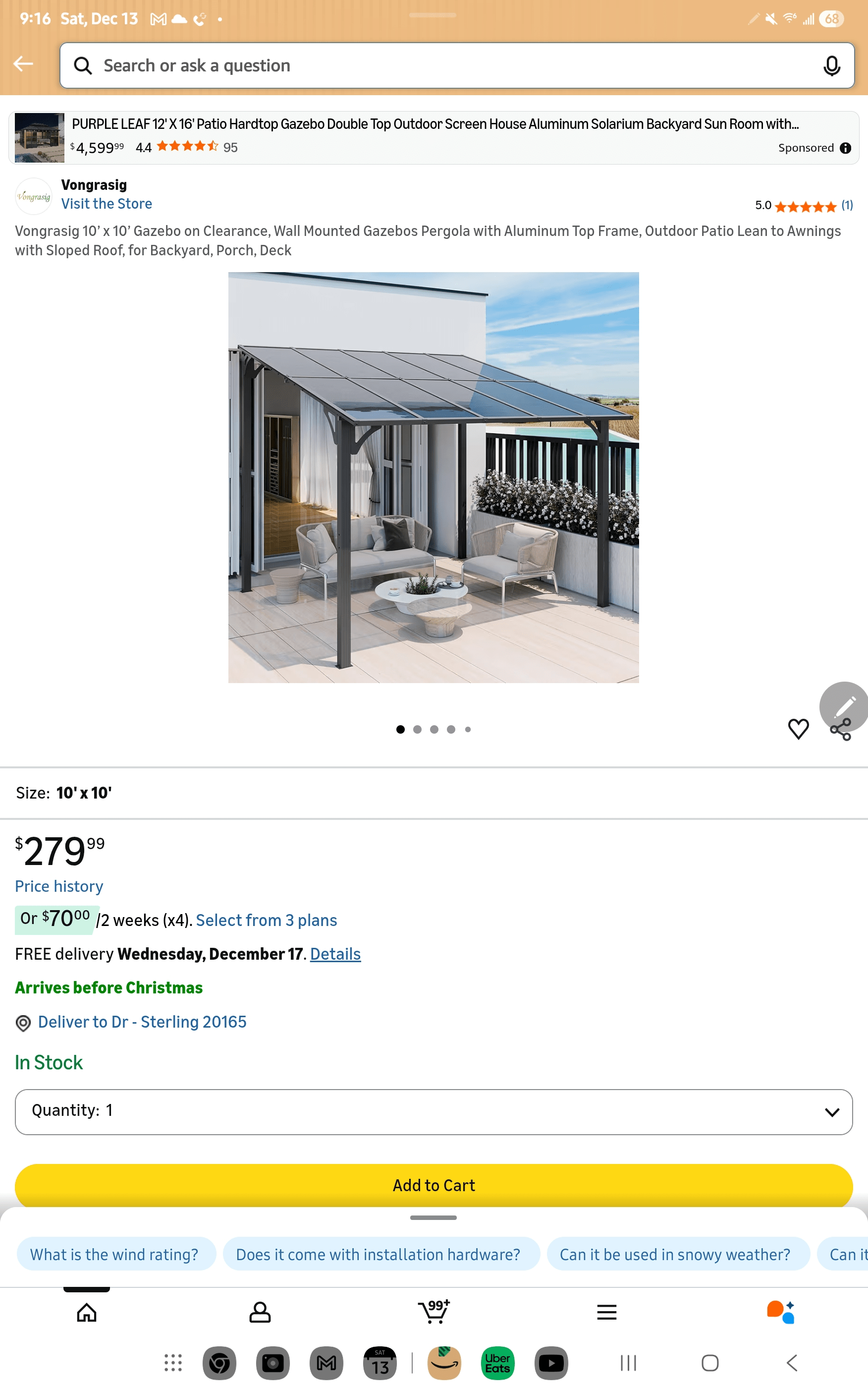The image size is (868, 1388).
Task: Select from 3 payment plans
Action: [x=267, y=920]
